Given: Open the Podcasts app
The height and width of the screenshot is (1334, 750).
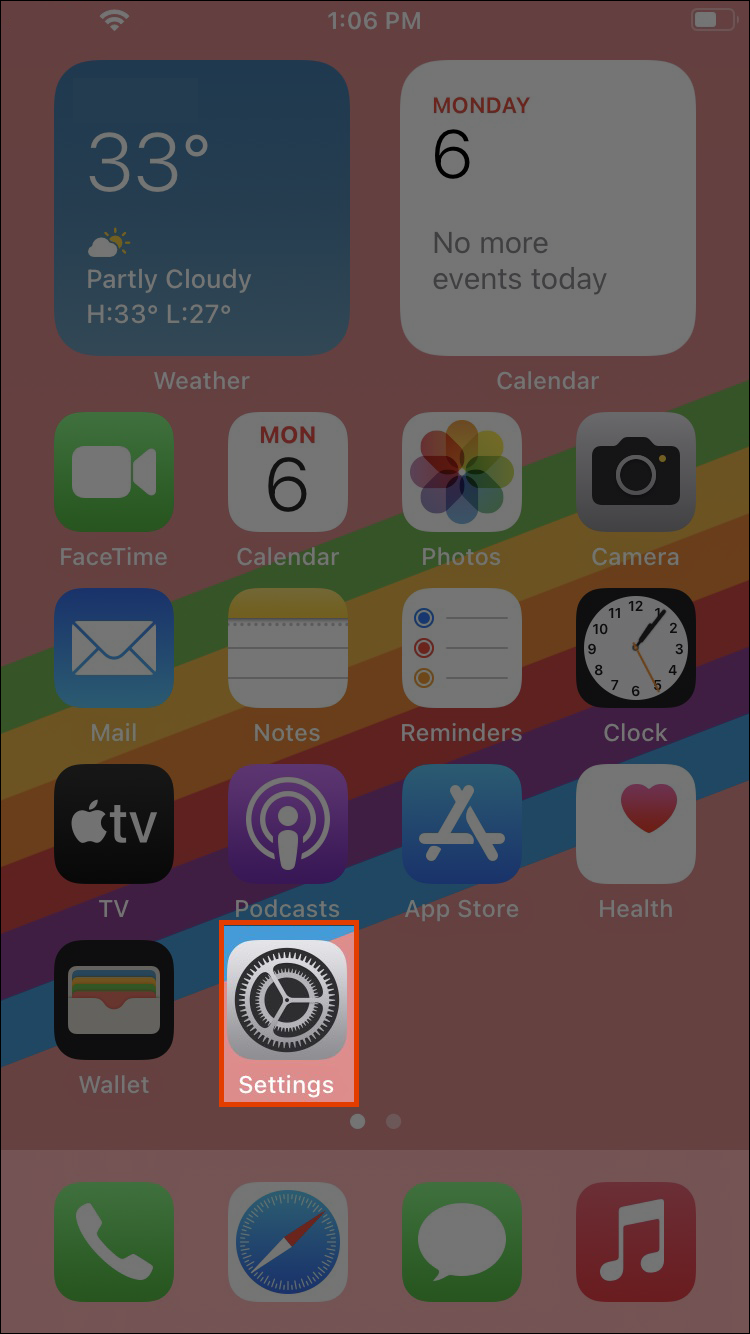Looking at the screenshot, I should pos(288,824).
